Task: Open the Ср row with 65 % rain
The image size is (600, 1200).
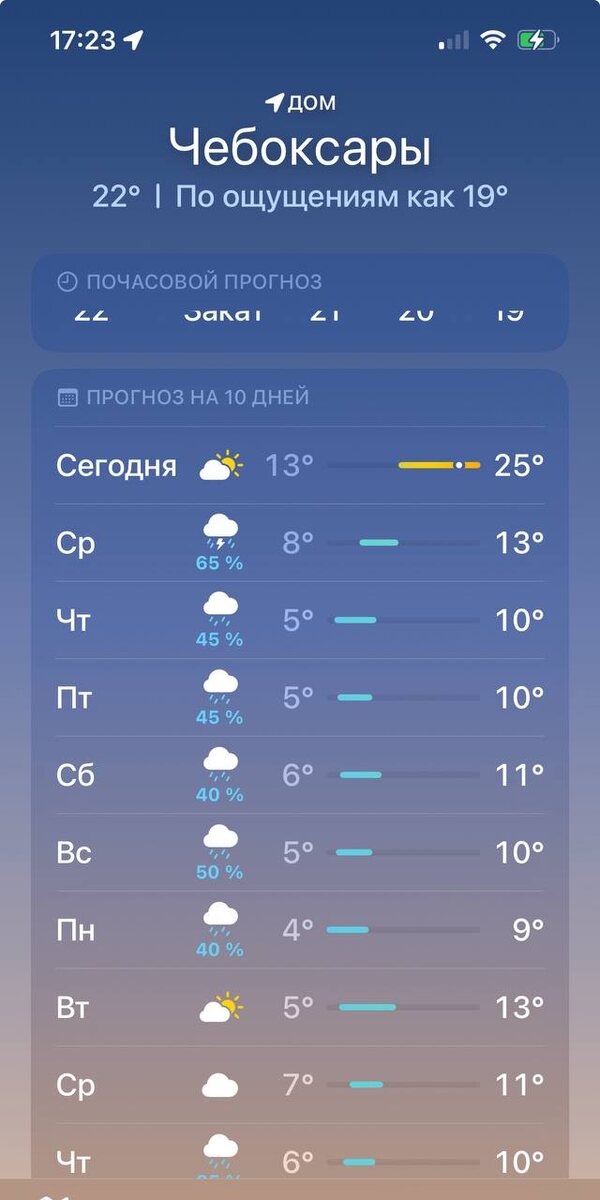Action: point(300,543)
